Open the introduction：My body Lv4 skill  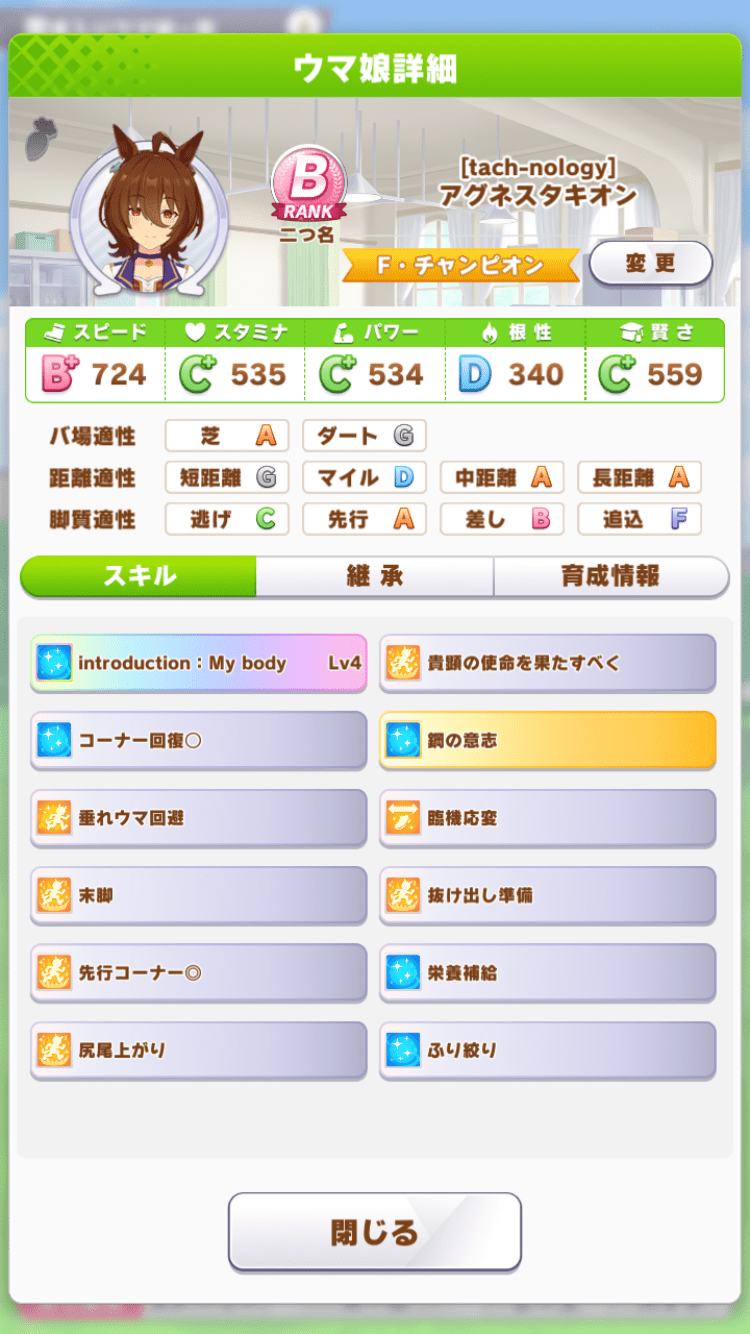tap(198, 664)
